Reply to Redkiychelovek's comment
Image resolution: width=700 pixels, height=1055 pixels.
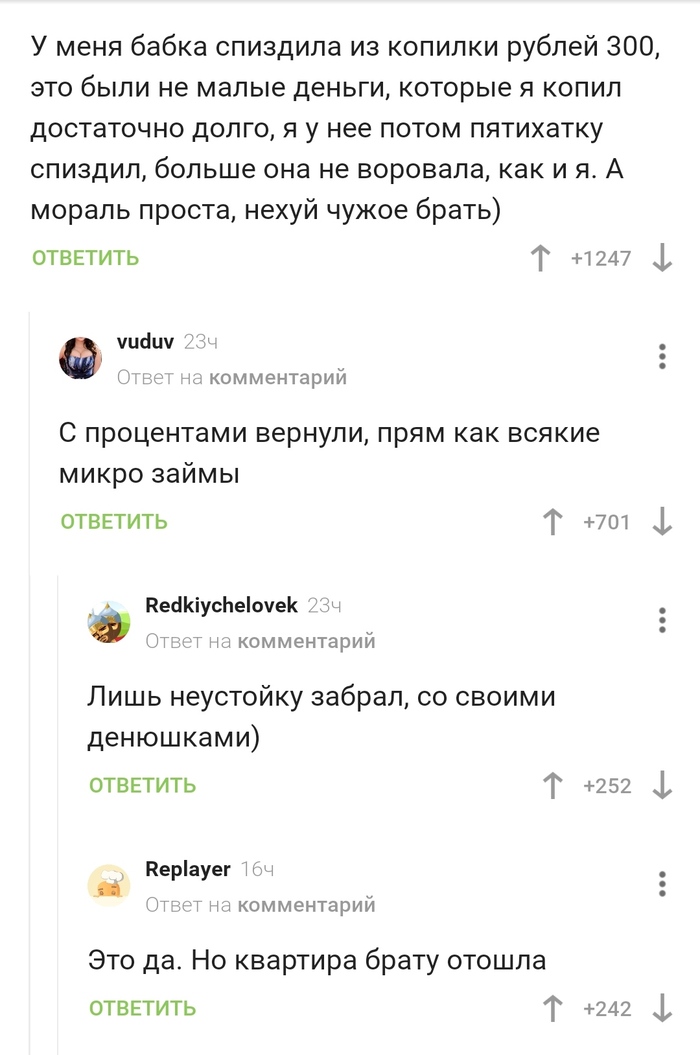pyautogui.click(x=142, y=786)
